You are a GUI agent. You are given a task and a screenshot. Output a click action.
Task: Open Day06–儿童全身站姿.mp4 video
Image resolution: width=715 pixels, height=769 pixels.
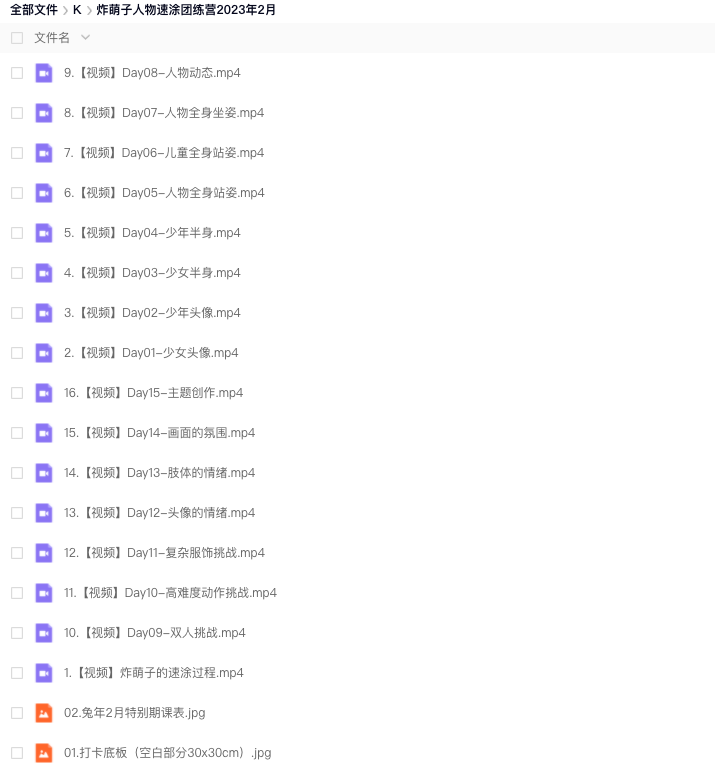[164, 153]
